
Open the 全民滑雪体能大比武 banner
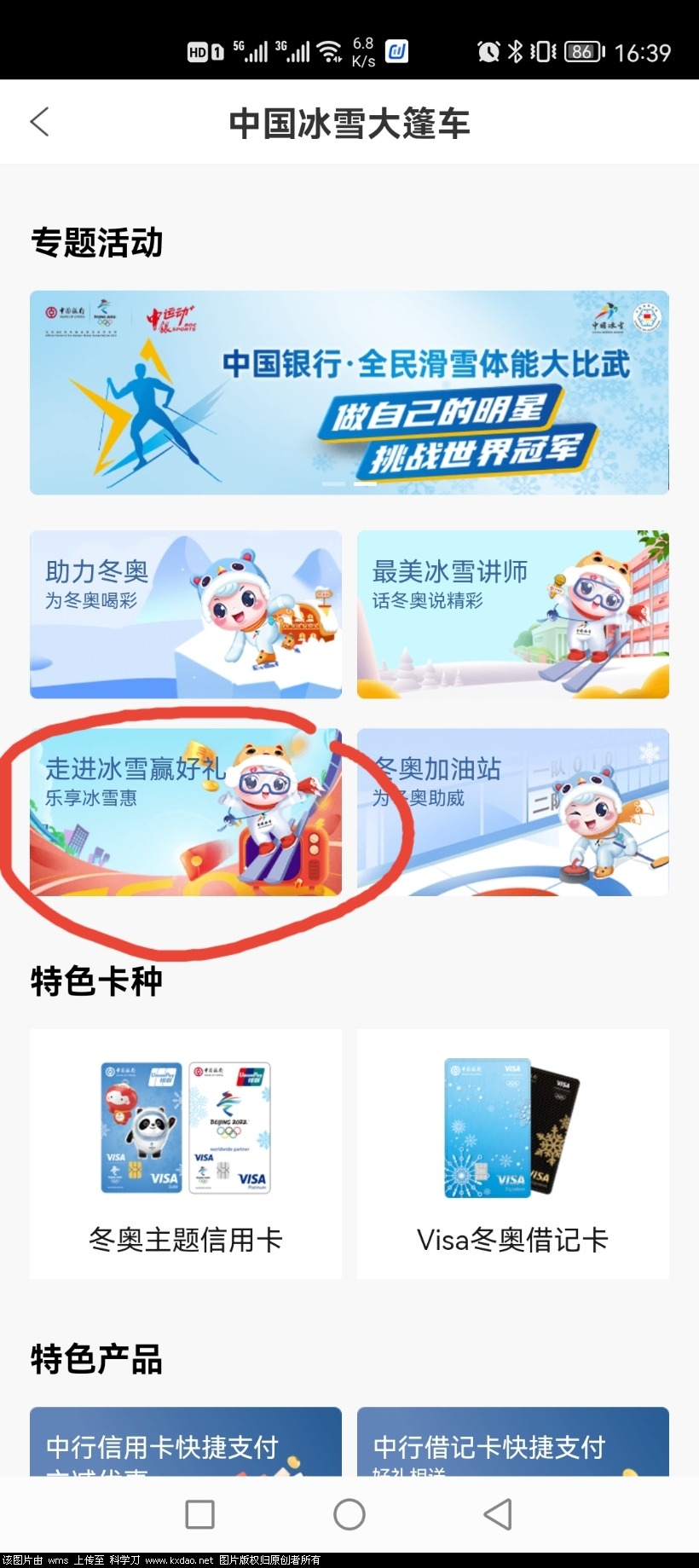click(349, 392)
